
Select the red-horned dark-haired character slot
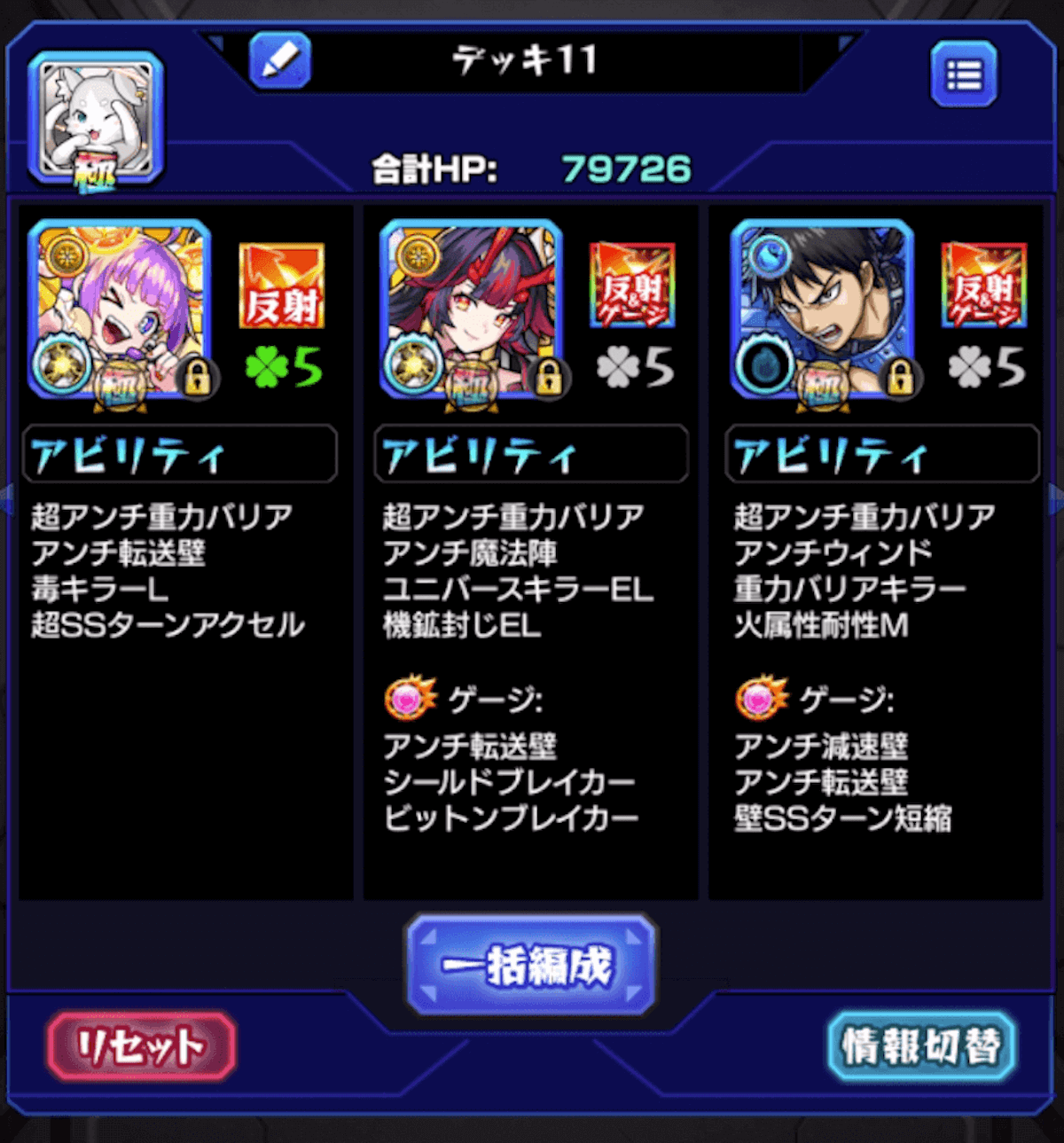click(x=472, y=310)
